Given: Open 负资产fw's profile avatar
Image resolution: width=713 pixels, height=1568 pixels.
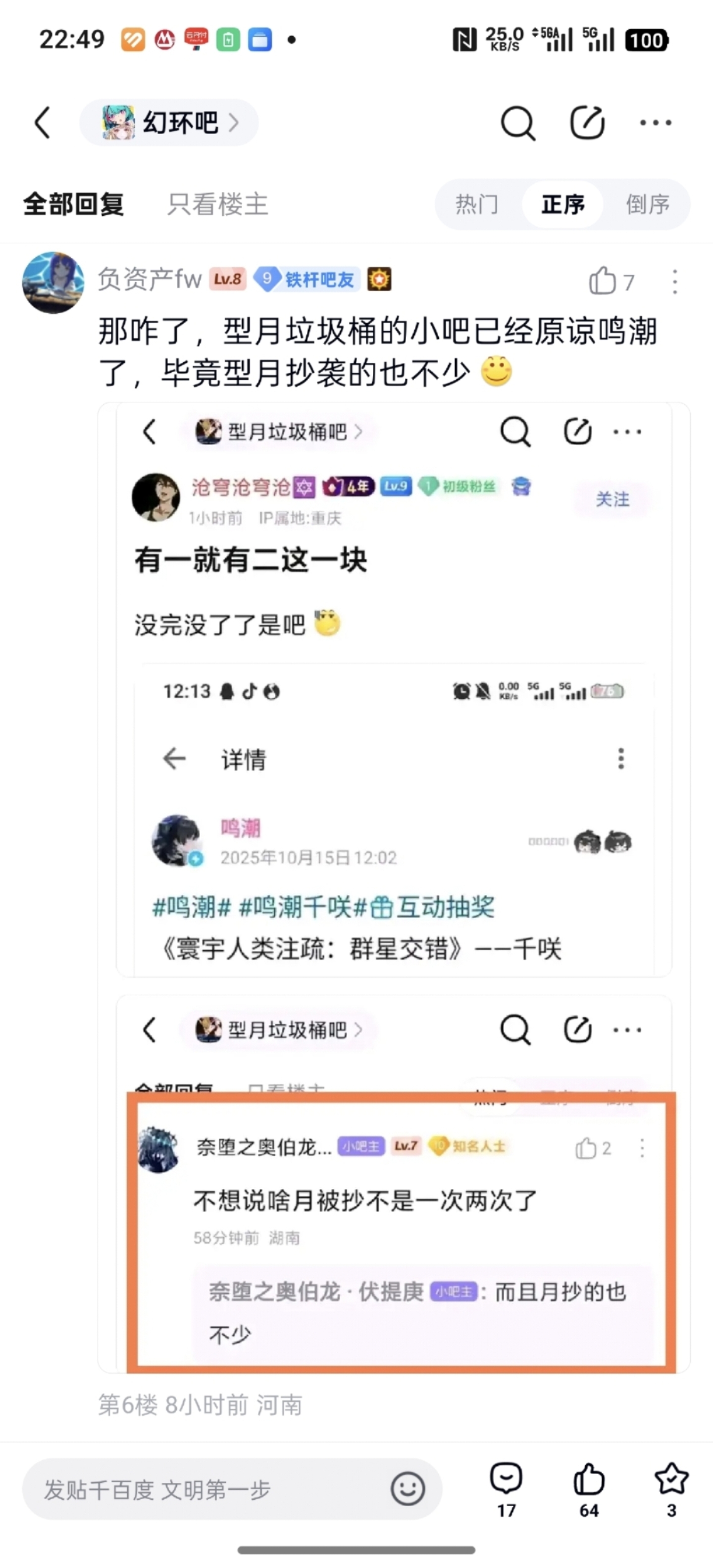Looking at the screenshot, I should 53,283.
